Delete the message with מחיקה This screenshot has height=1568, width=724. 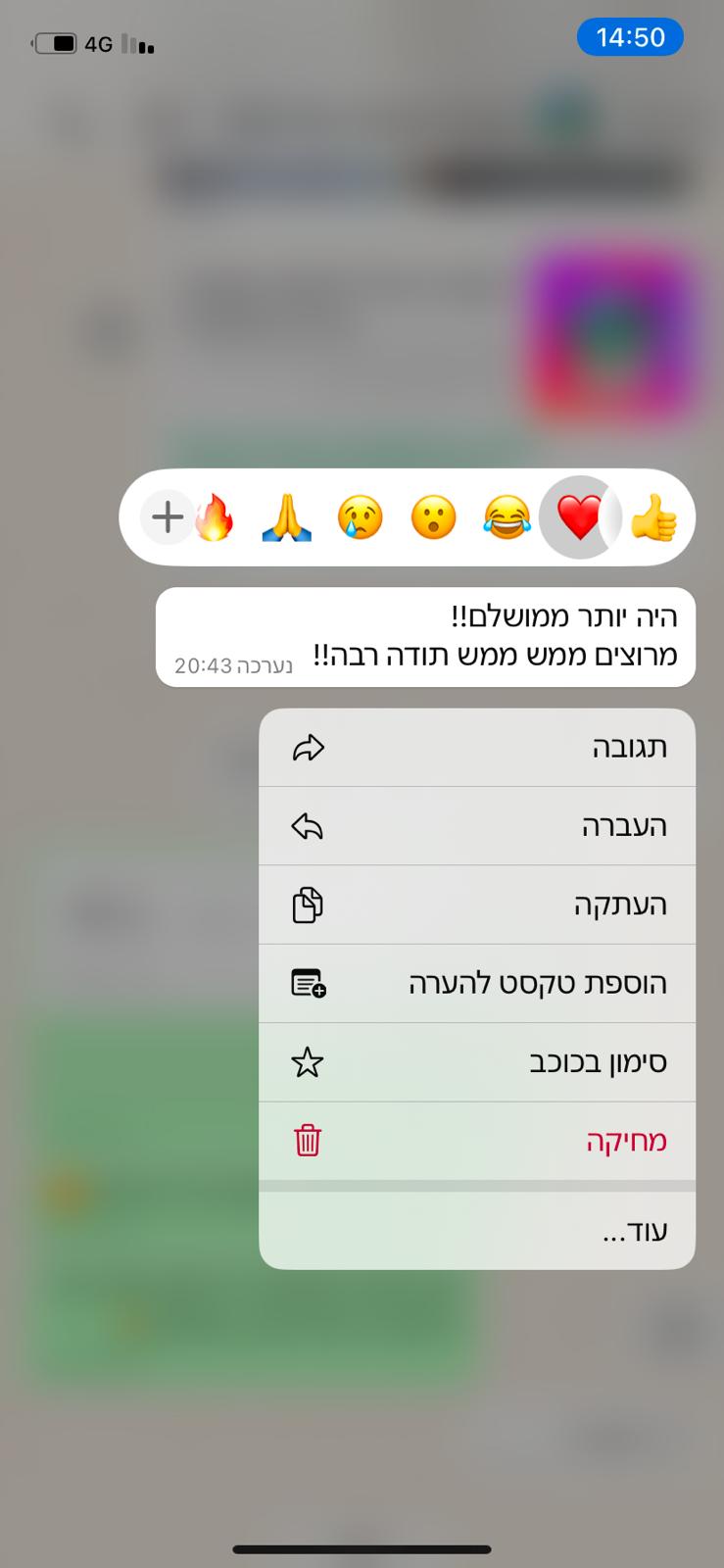tap(477, 1141)
